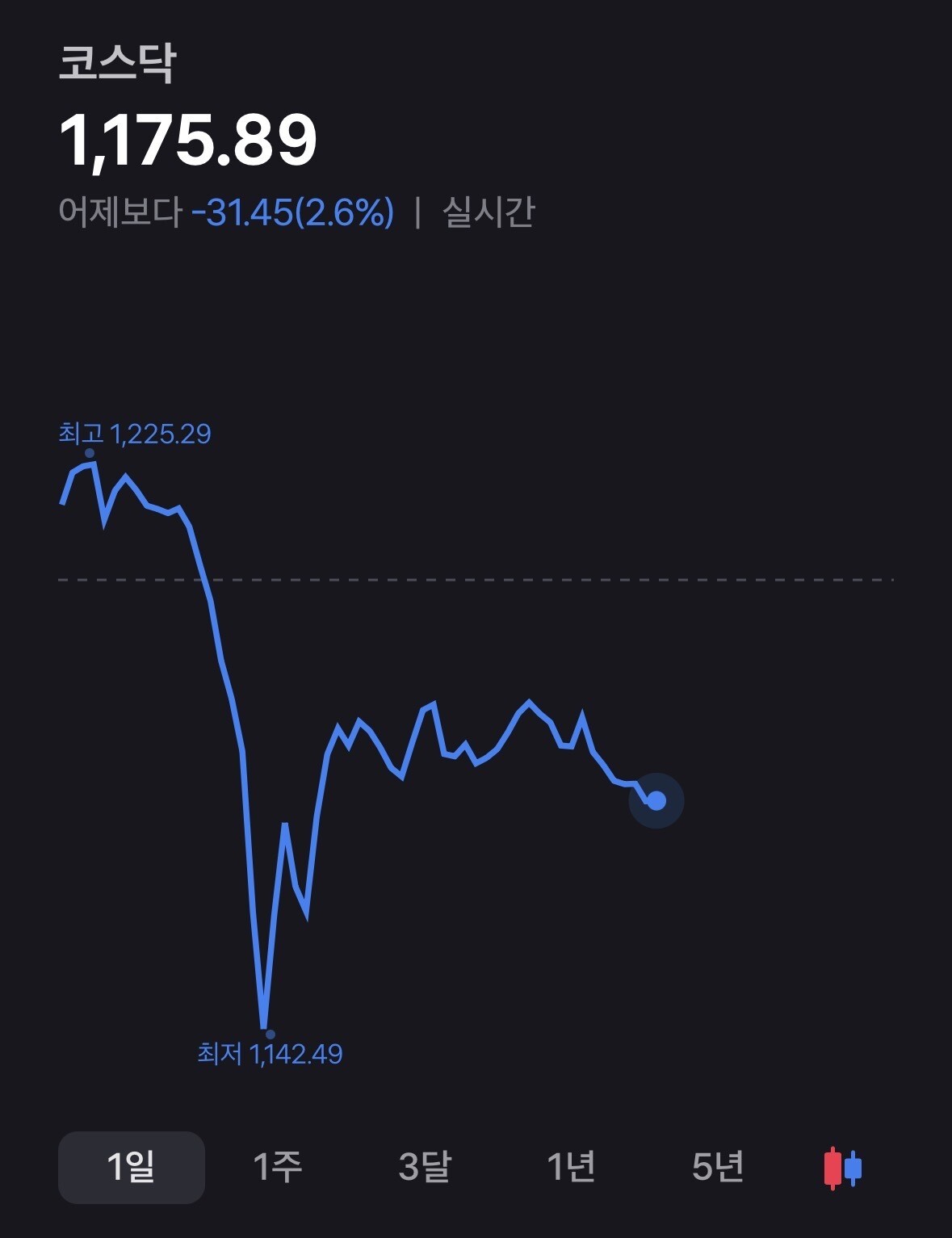The width and height of the screenshot is (952, 1238).
Task: Show the 5년 chart range
Action: 718,1167
